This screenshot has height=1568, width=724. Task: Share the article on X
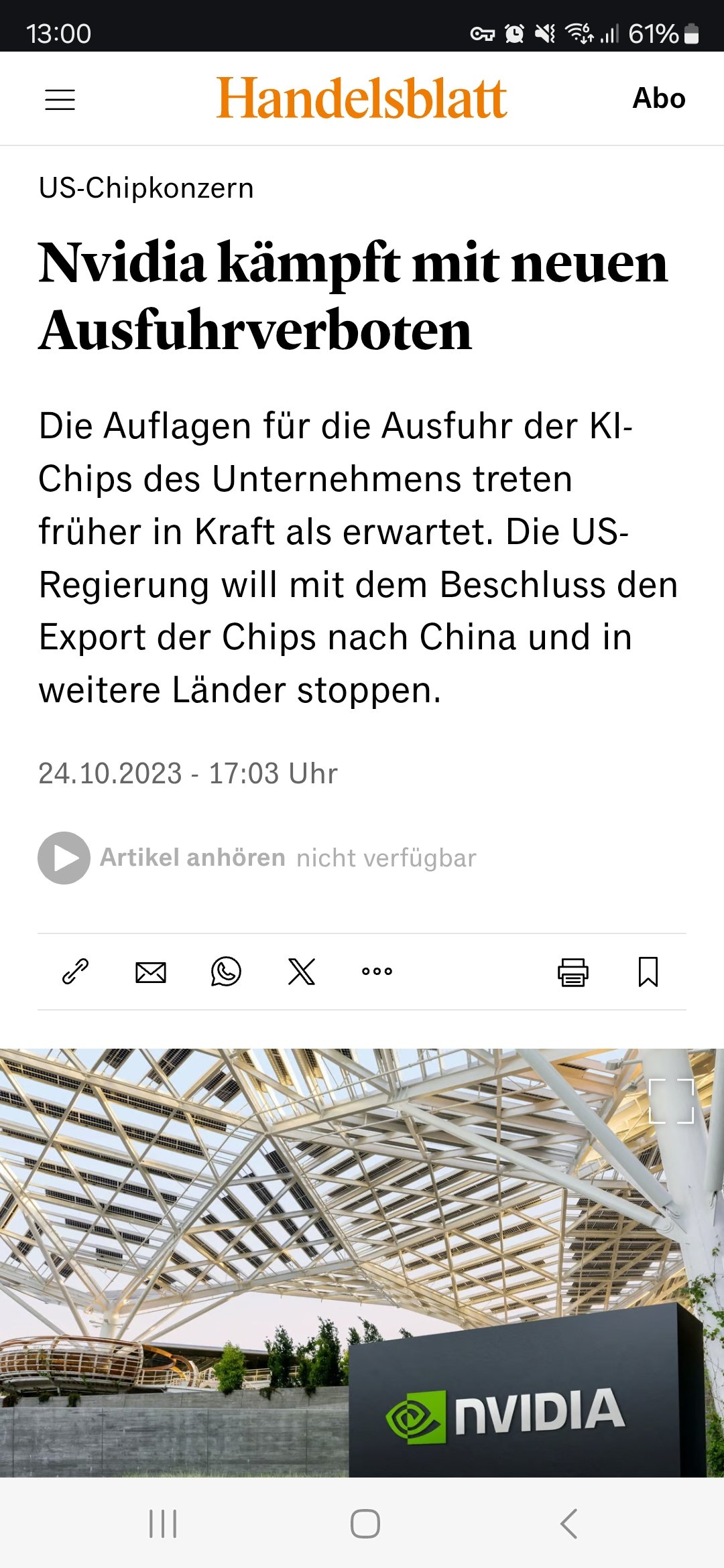[302, 972]
